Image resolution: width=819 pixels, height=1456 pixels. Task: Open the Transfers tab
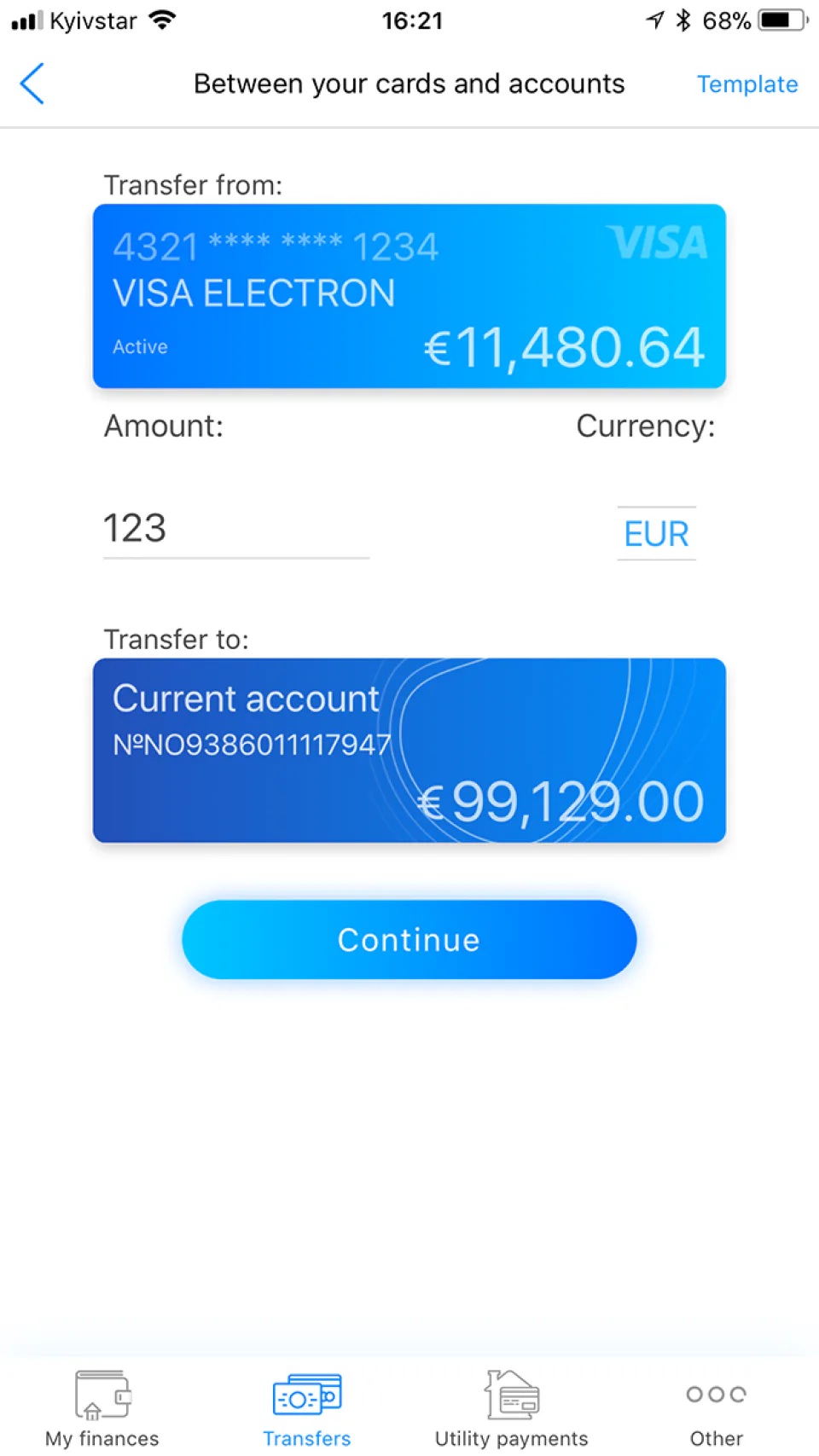(307, 1408)
